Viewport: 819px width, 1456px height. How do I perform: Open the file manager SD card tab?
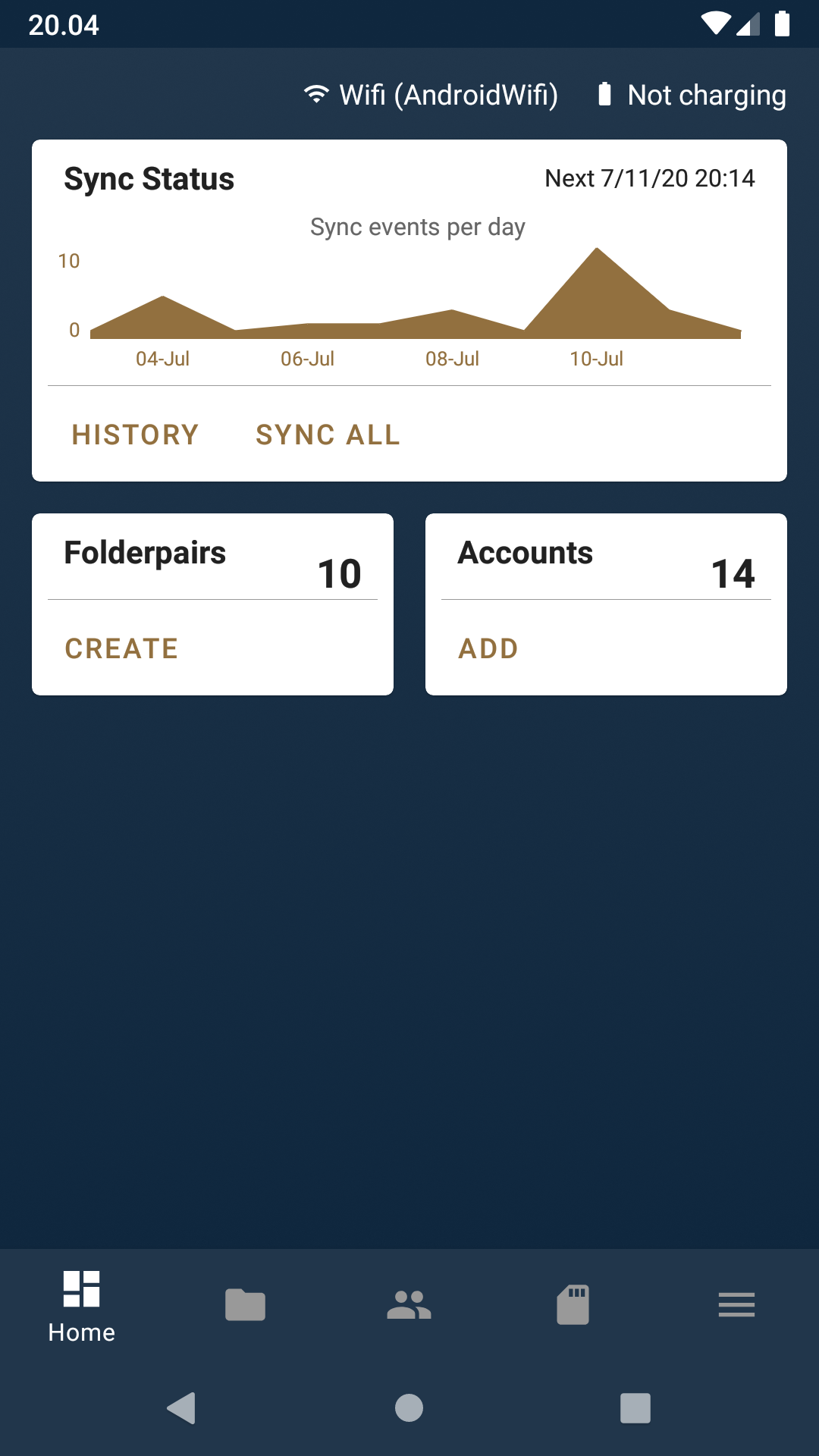[573, 1305]
